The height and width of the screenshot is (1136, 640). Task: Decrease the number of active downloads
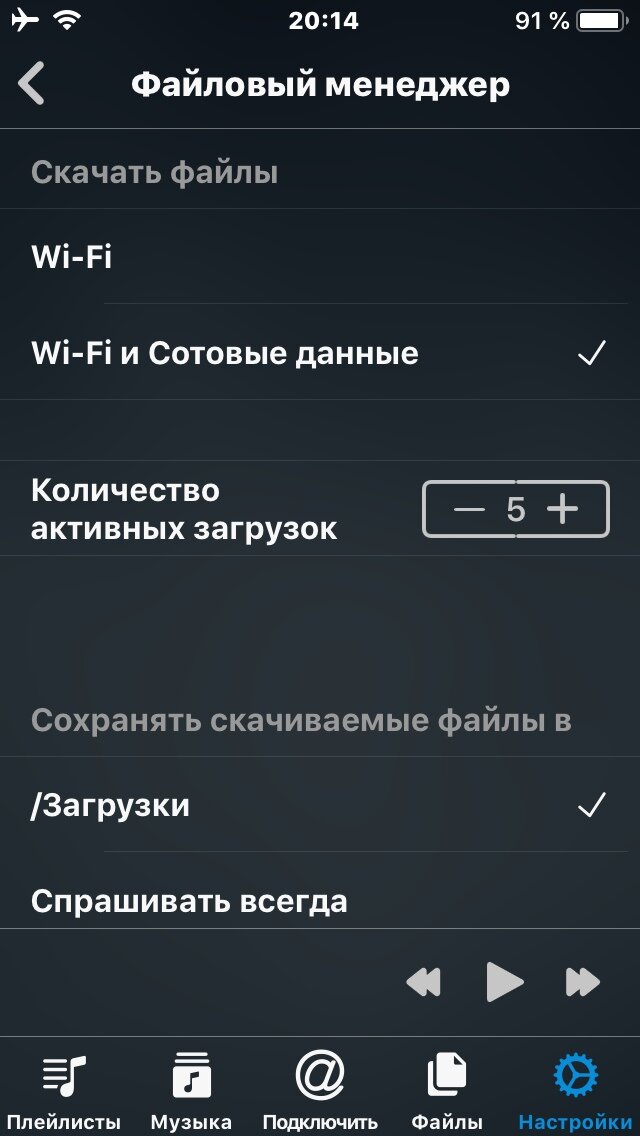click(468, 510)
